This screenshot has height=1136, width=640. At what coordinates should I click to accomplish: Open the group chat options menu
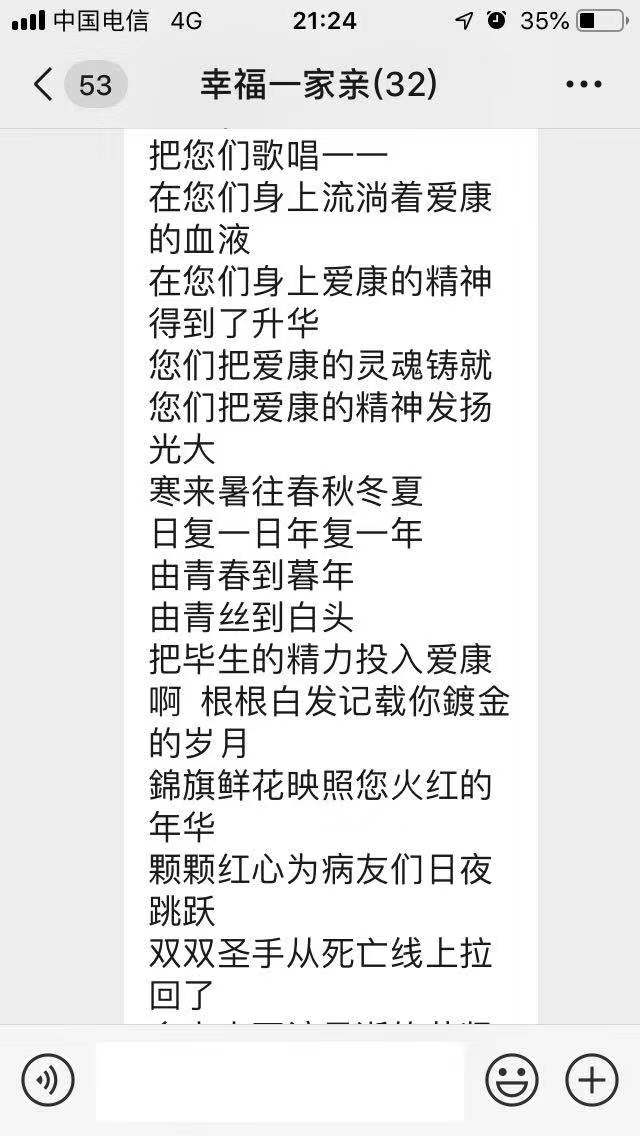584,85
